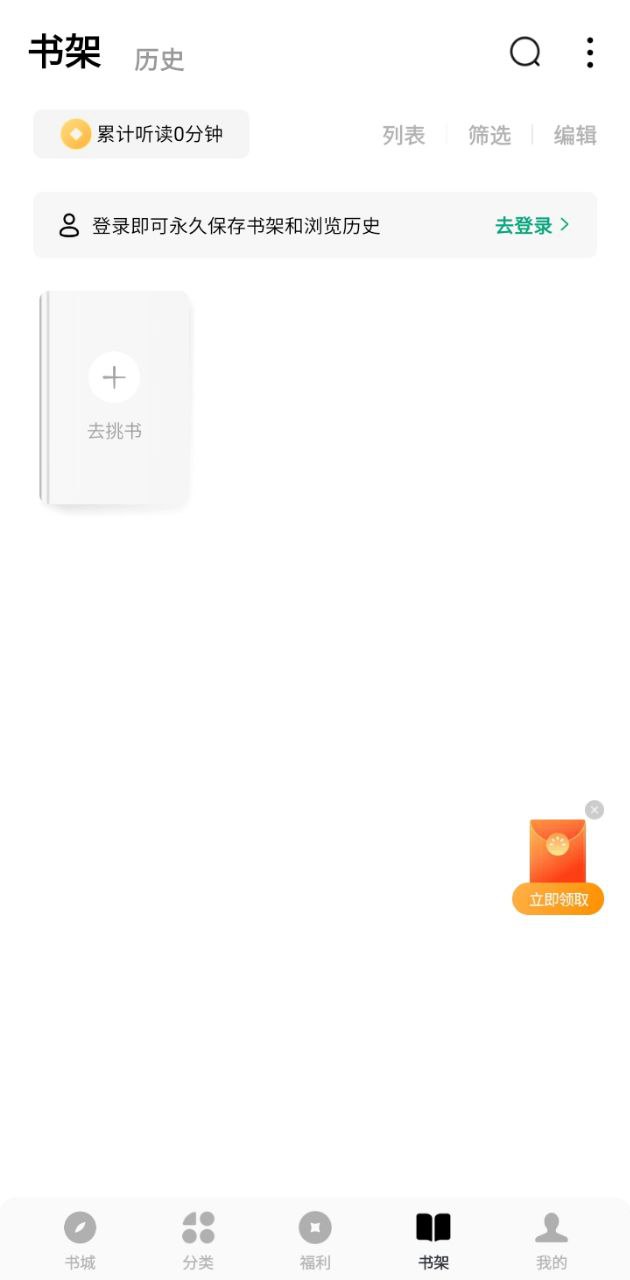Claim reward with 立即领取 button
630x1280 pixels.
(x=558, y=899)
